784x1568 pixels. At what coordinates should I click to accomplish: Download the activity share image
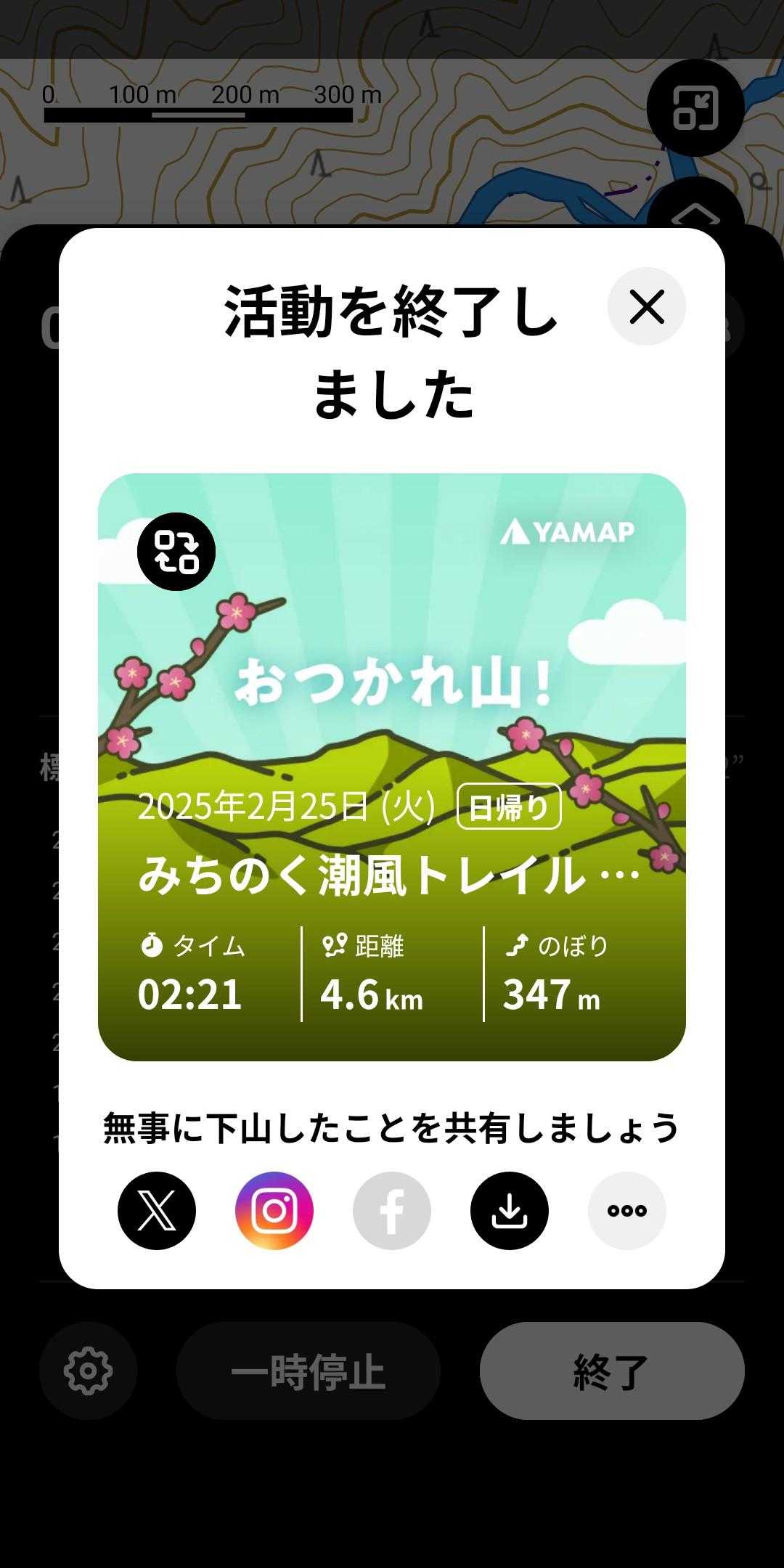(x=510, y=1210)
